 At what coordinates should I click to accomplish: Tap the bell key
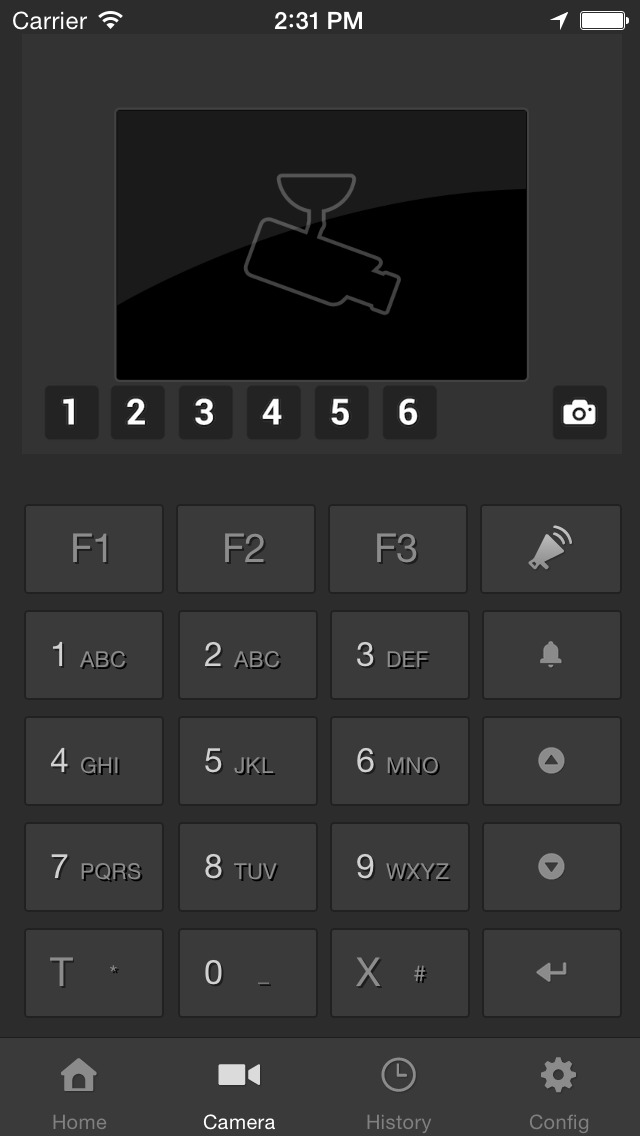click(x=552, y=655)
